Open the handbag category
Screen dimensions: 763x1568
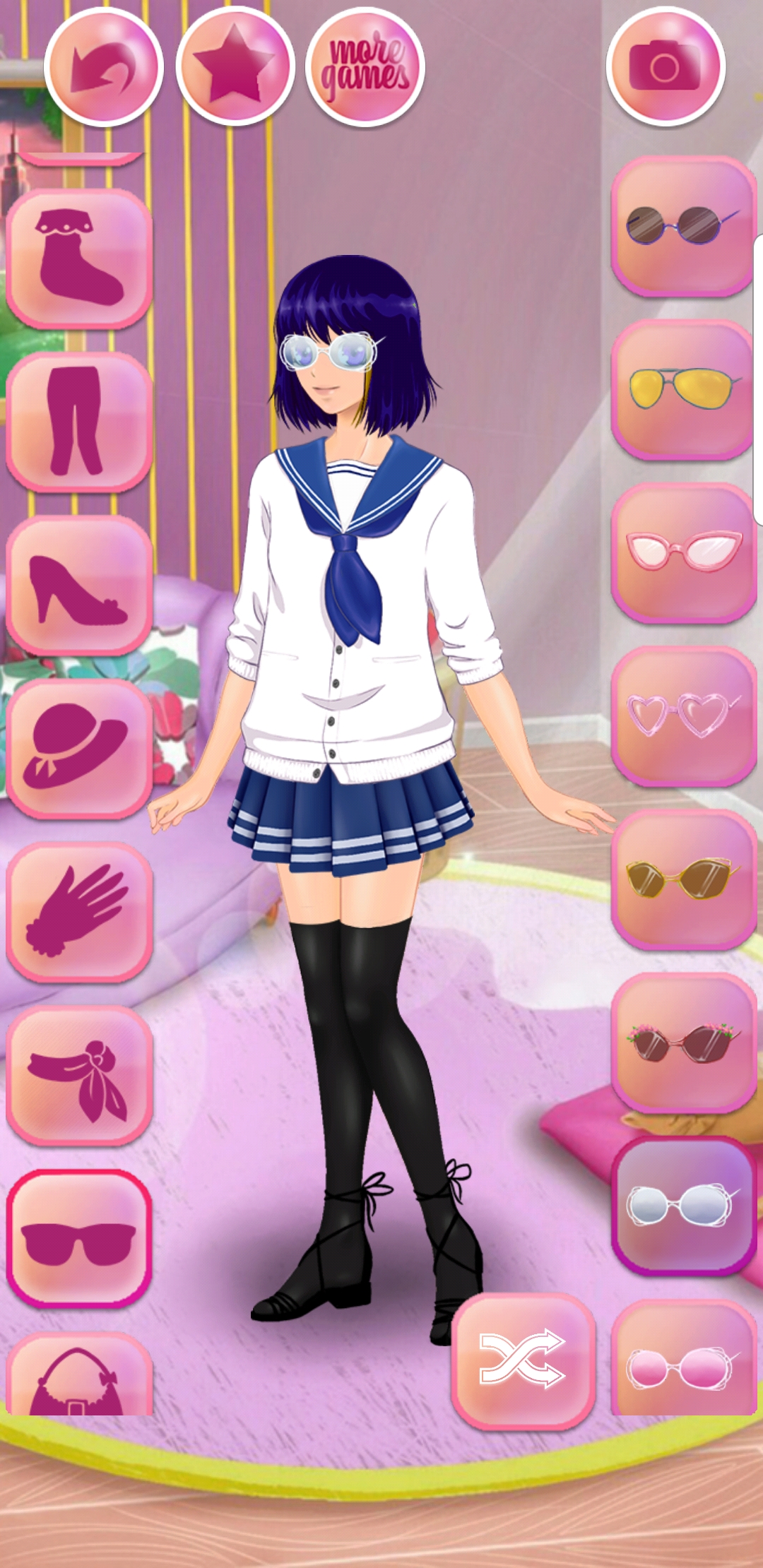pos(79,1374)
